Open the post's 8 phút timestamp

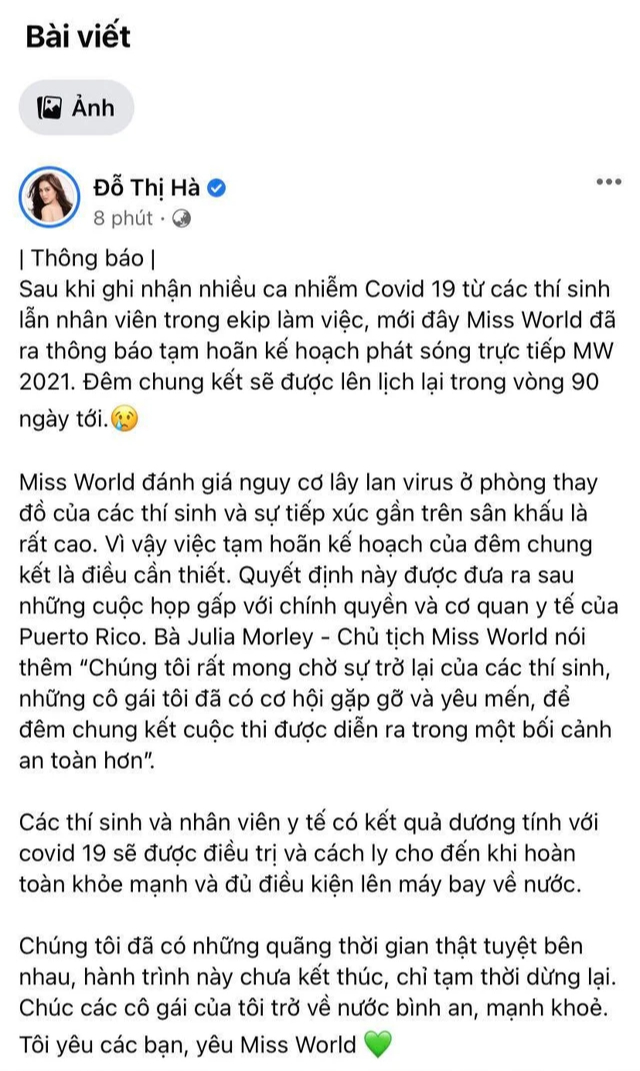pos(123,218)
